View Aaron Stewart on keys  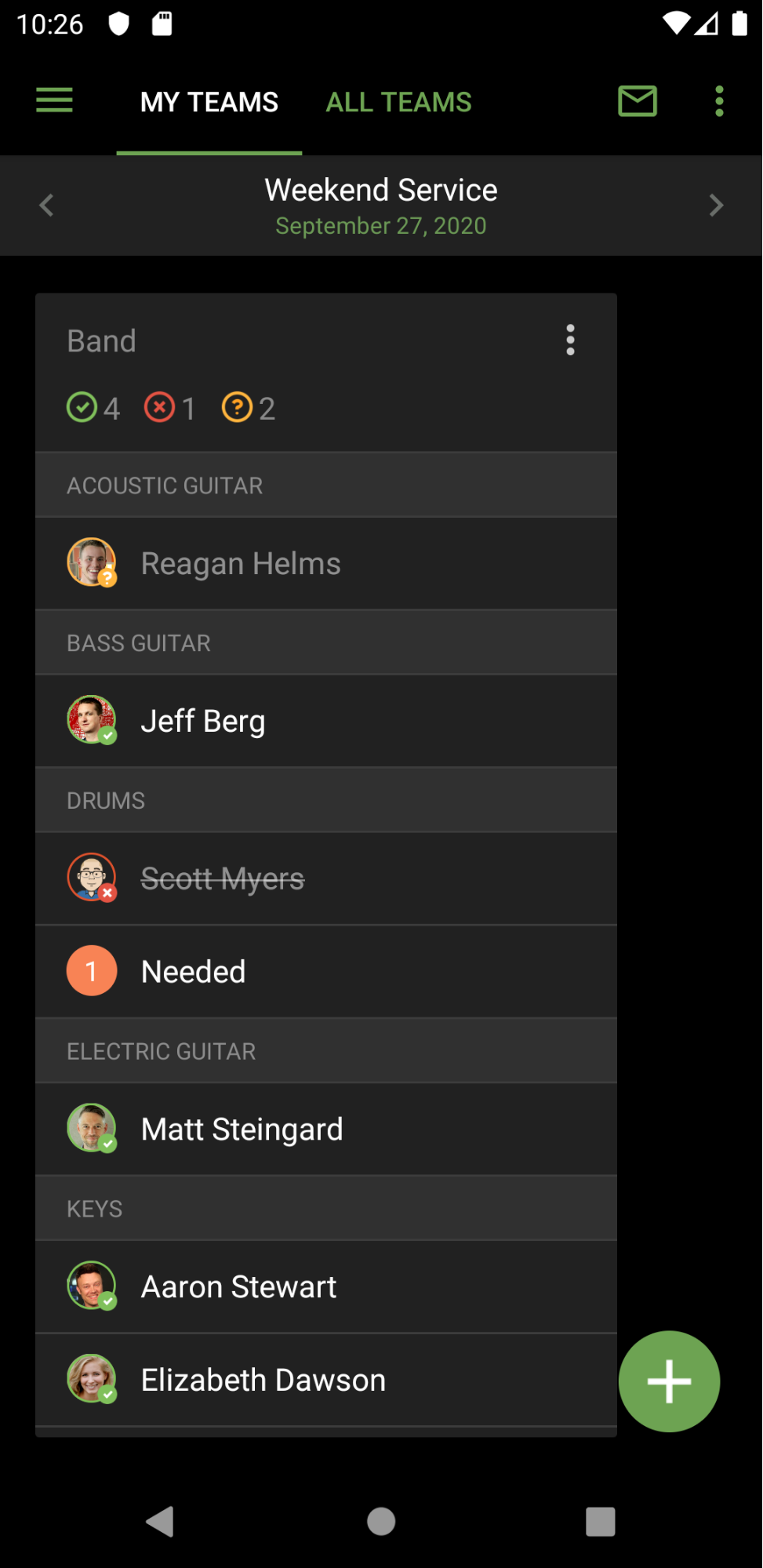(325, 1287)
